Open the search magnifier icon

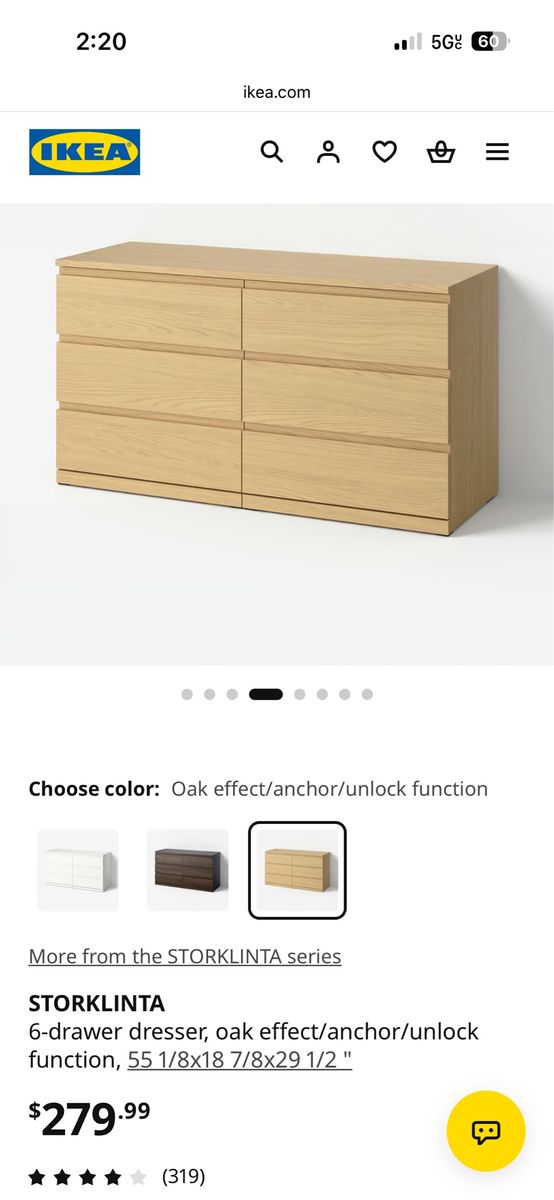click(x=272, y=152)
